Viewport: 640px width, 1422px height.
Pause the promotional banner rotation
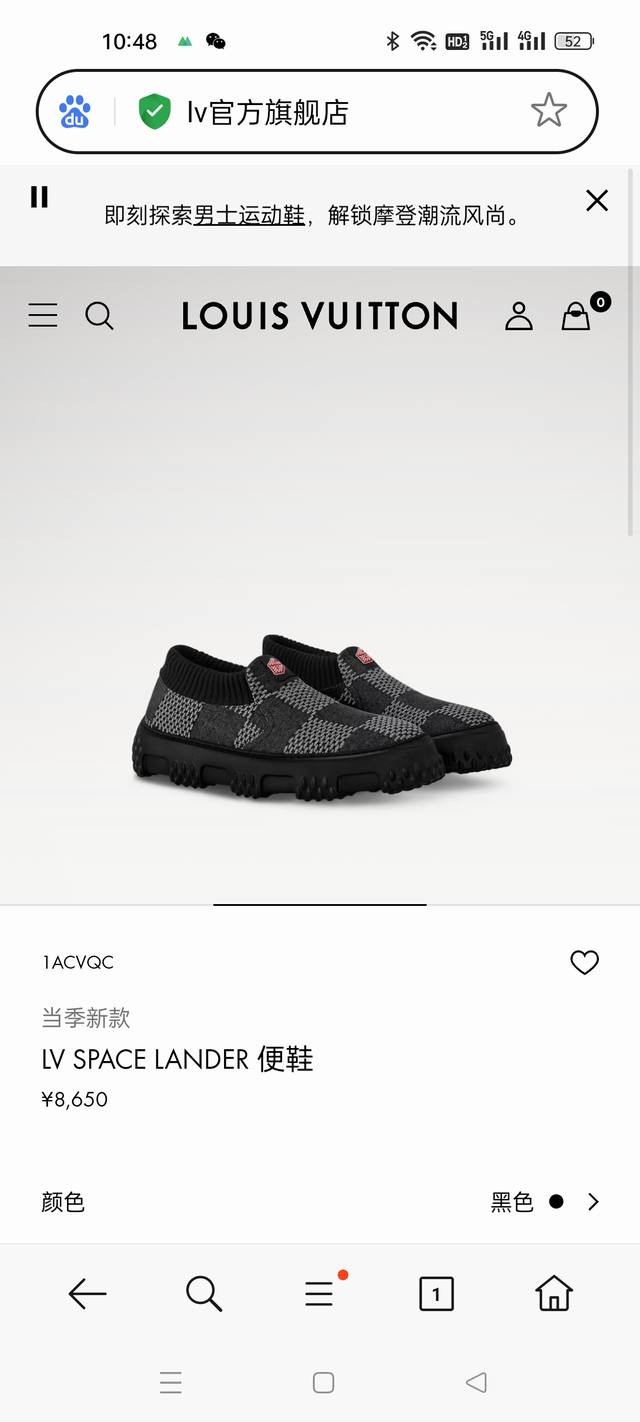pyautogui.click(x=39, y=197)
